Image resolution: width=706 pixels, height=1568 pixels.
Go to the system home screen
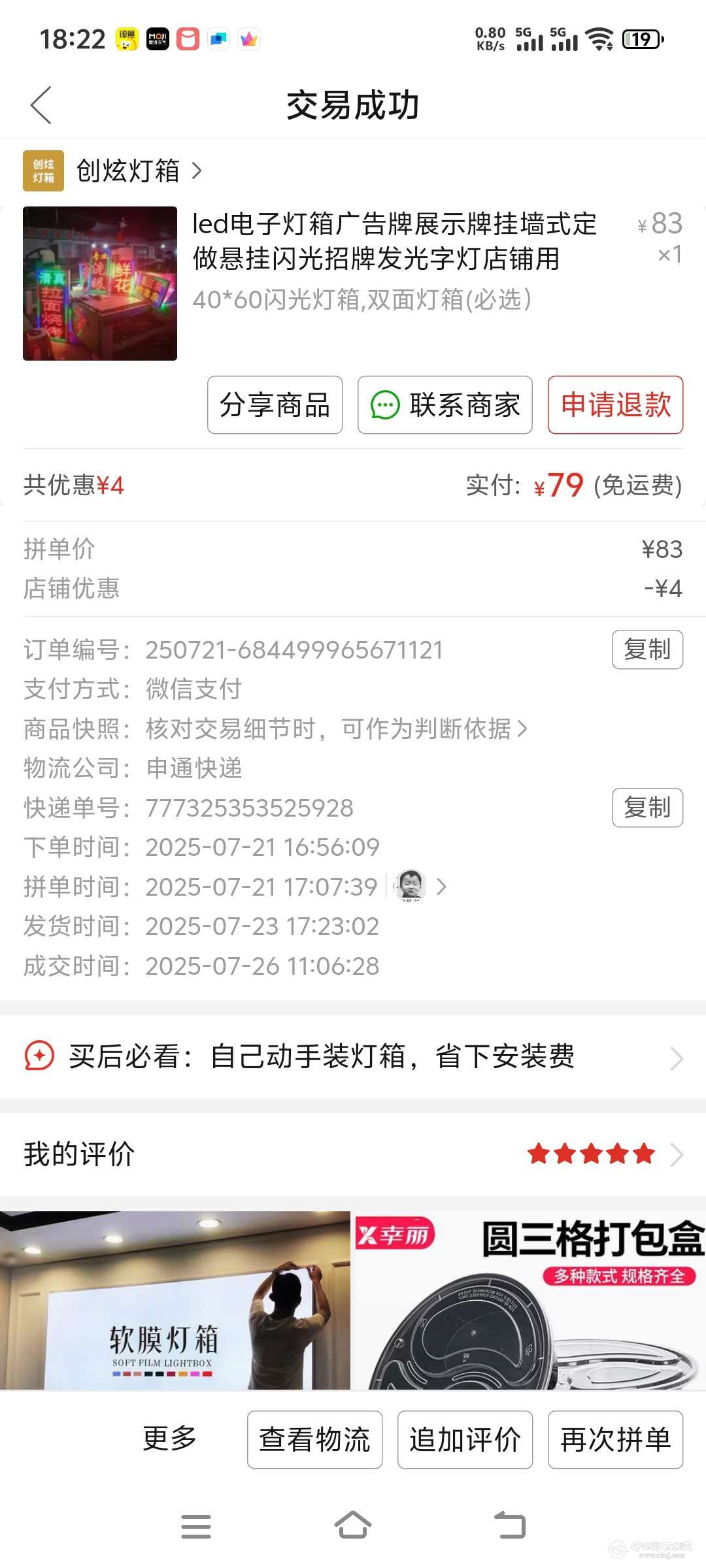(x=353, y=1526)
